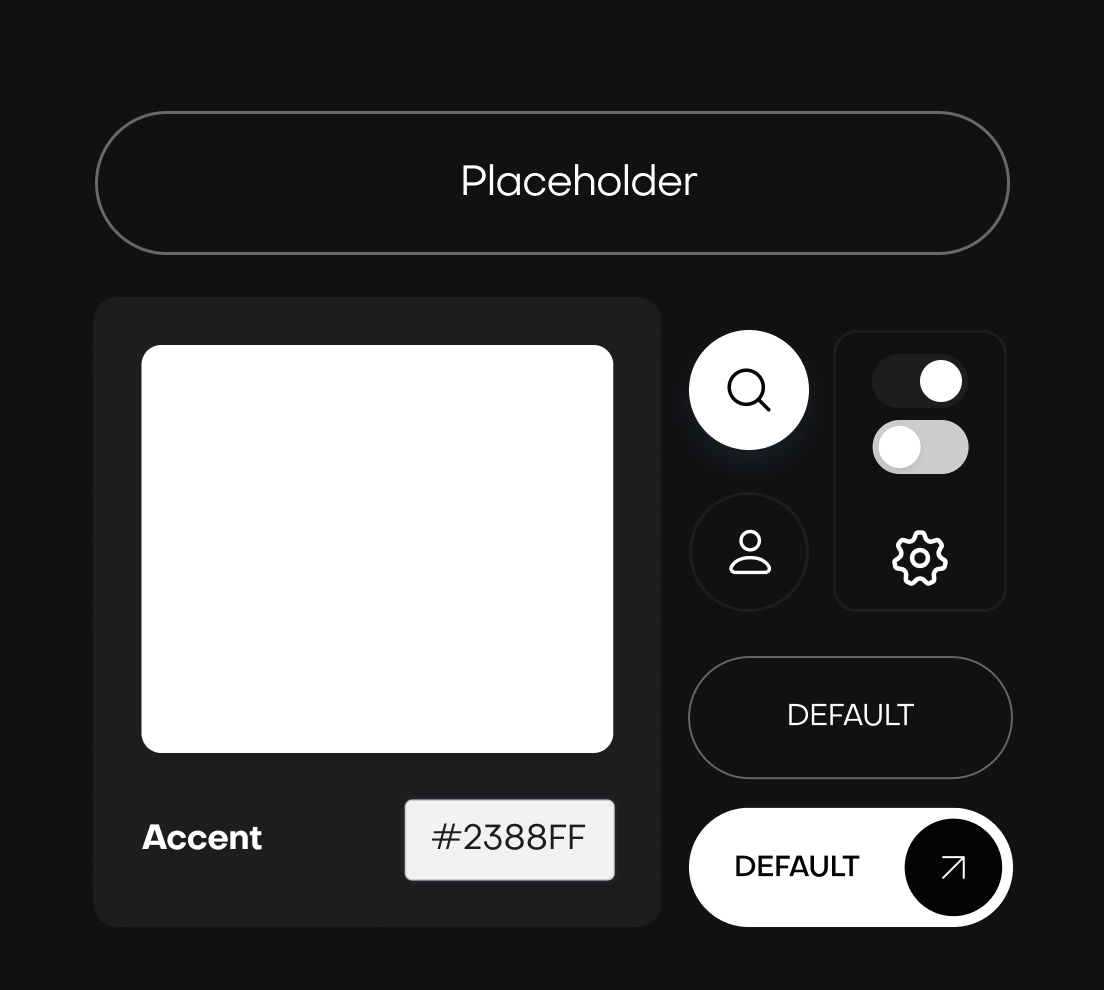
Task: Tap the Placeholder text field
Action: tap(552, 182)
